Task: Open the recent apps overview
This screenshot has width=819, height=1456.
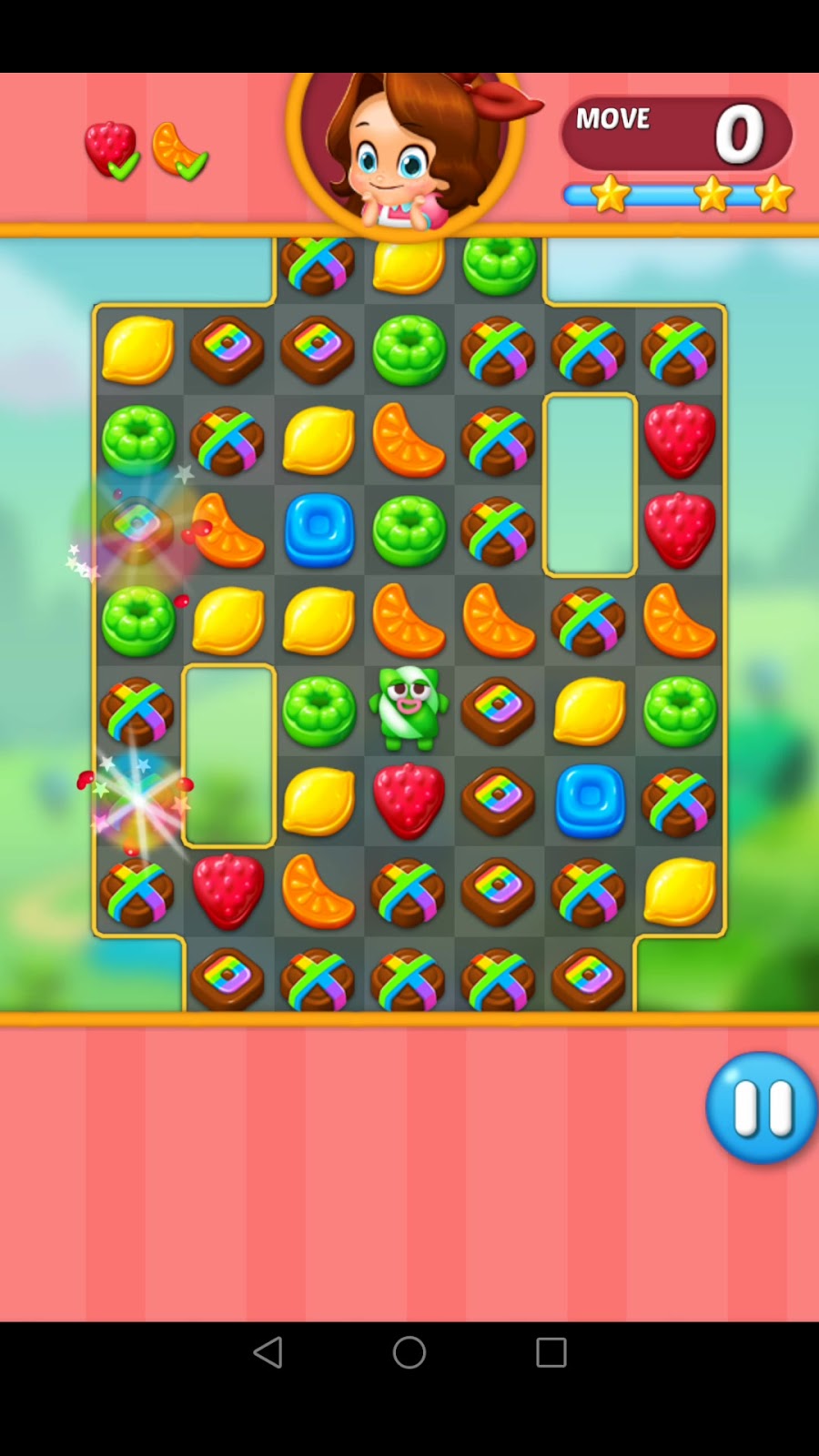Action: [551, 1352]
